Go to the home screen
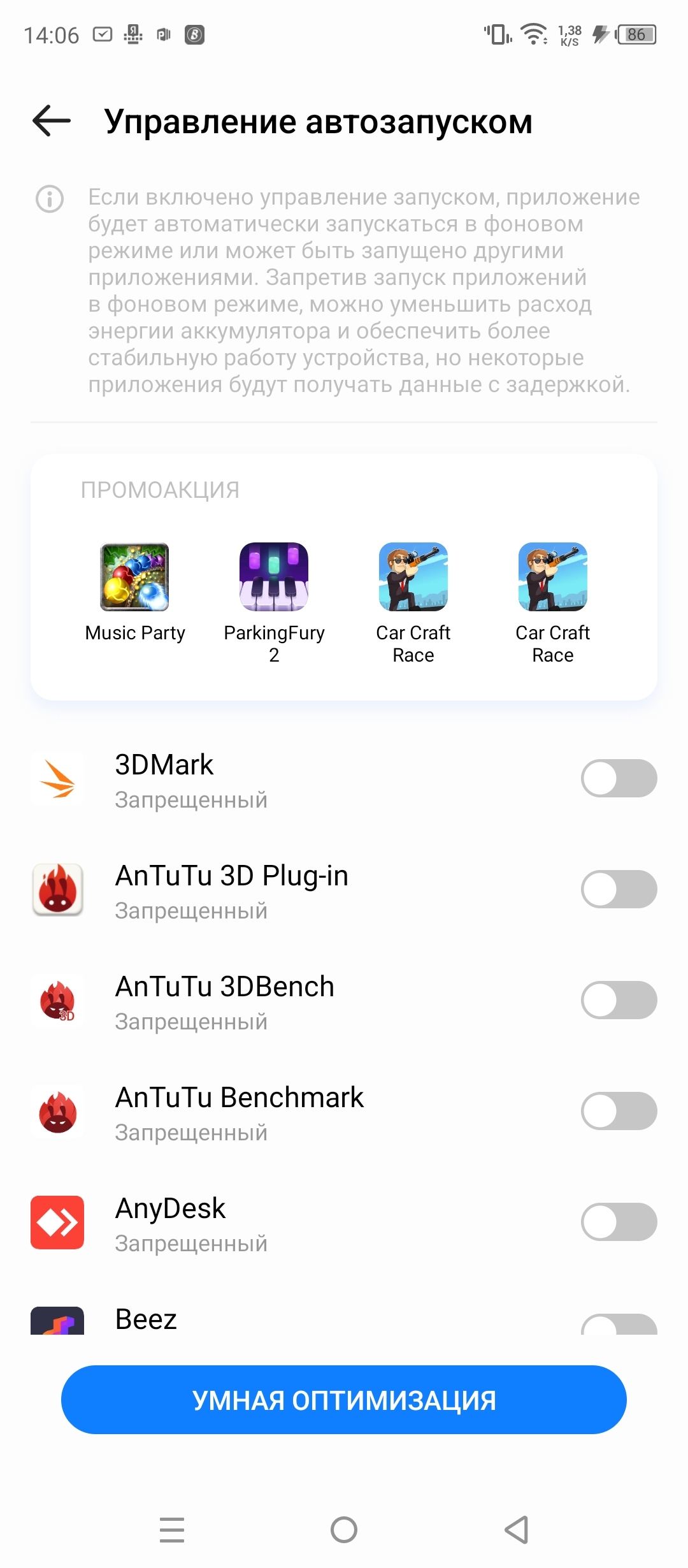 (344, 1530)
